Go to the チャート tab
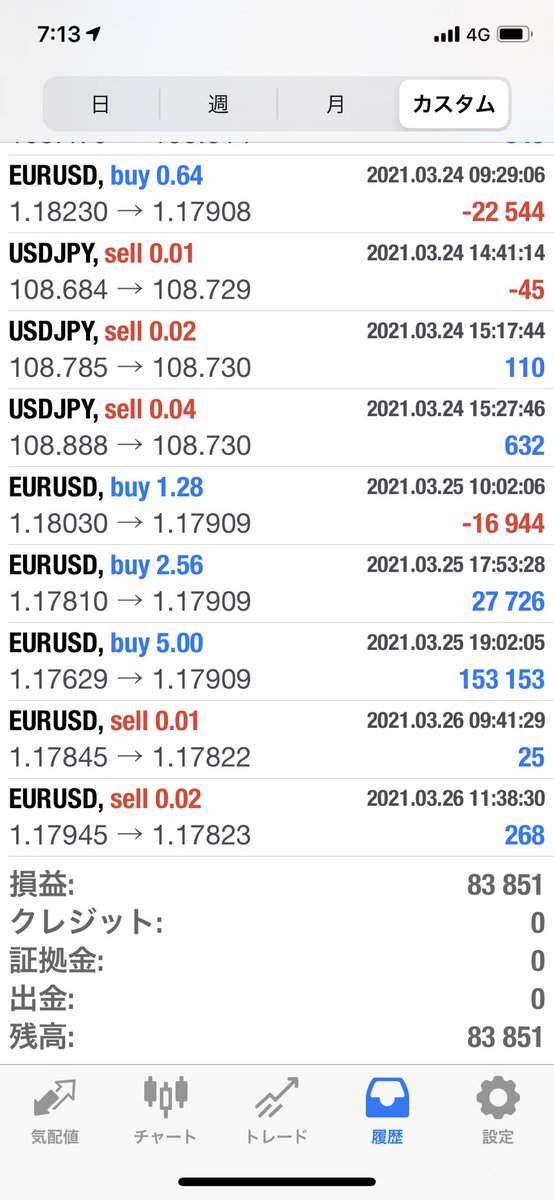 [166, 1111]
